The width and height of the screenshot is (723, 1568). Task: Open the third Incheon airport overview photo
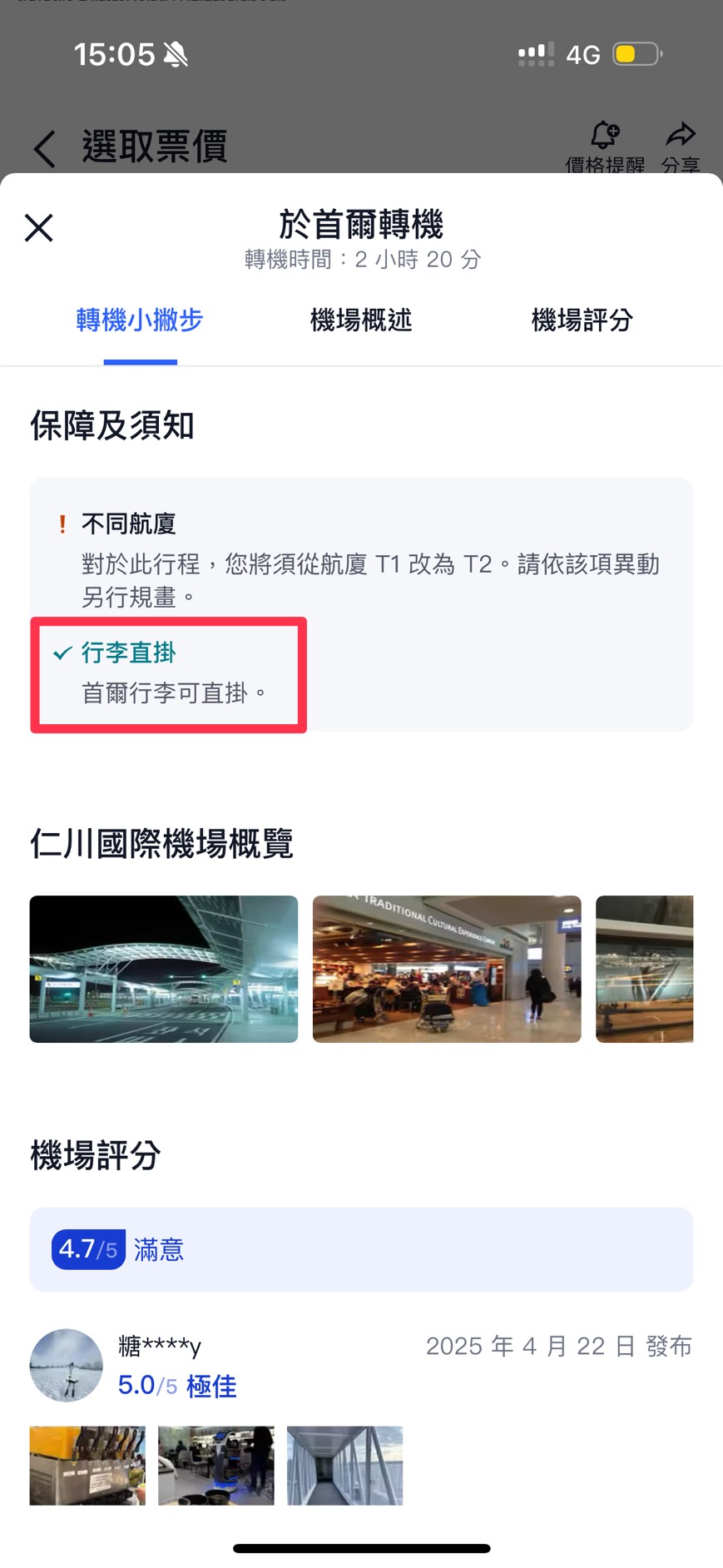[644, 969]
